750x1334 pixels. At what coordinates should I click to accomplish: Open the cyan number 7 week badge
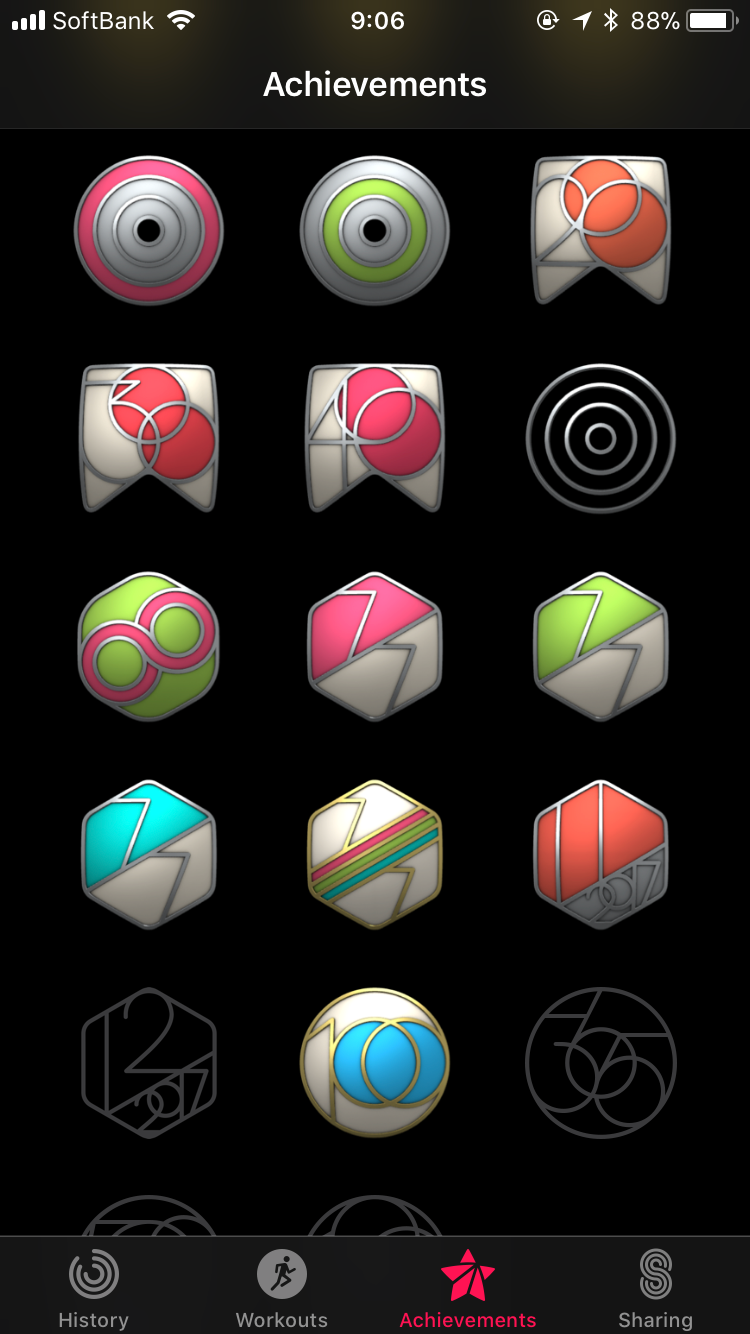pos(149,854)
